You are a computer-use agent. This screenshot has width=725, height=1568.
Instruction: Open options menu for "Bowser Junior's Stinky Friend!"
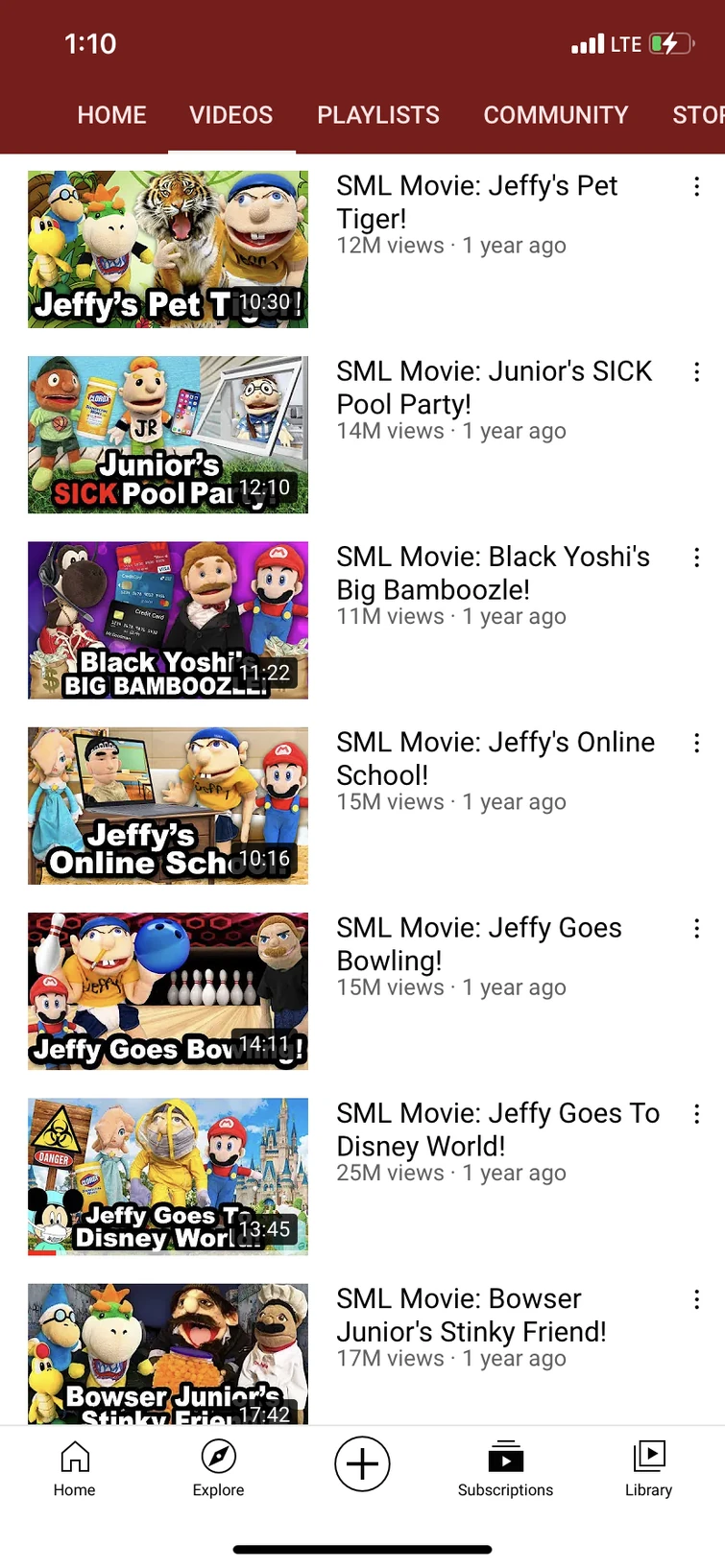696,1299
